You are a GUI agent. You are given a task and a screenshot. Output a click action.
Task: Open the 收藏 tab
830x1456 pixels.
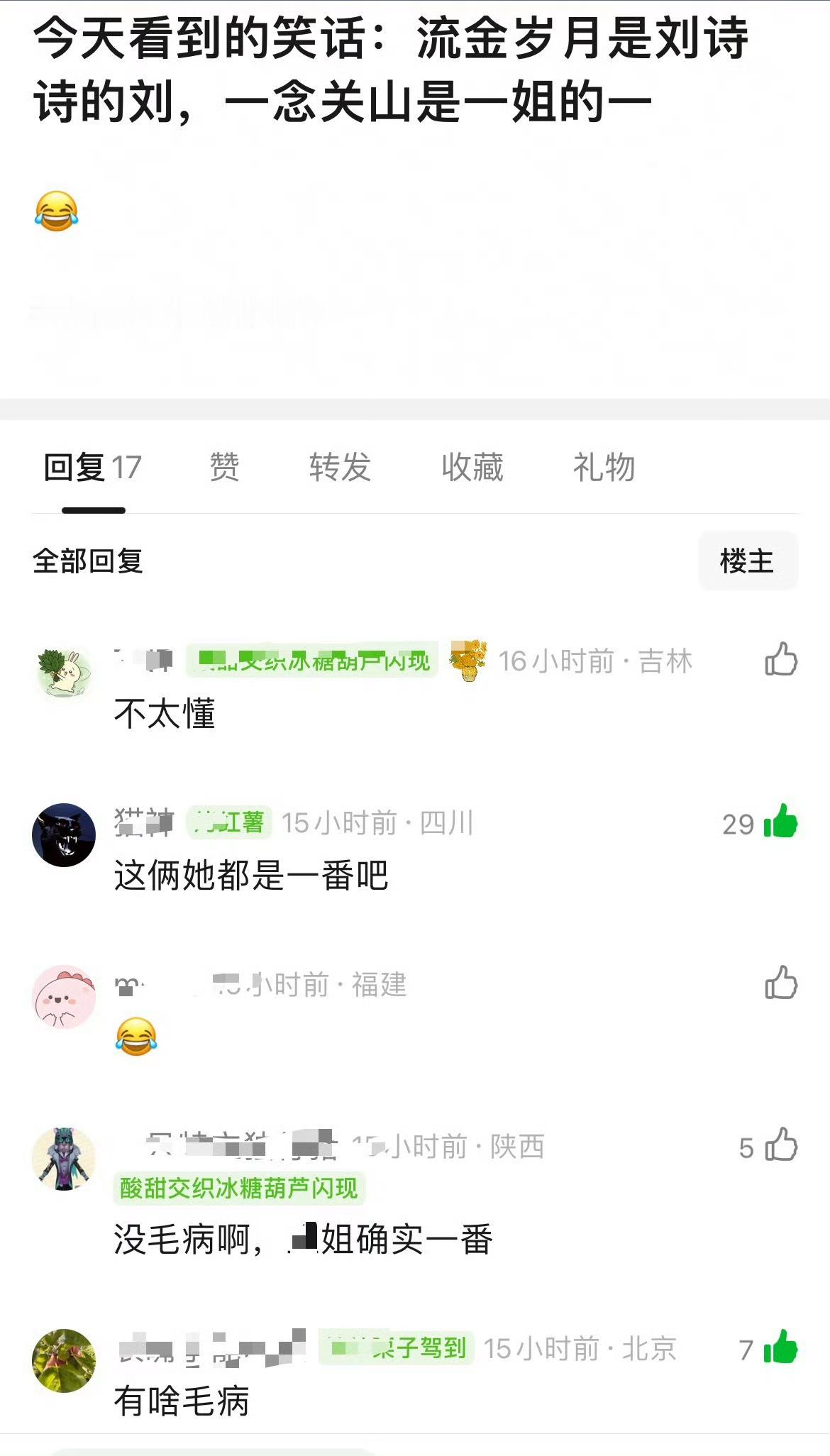click(x=471, y=468)
